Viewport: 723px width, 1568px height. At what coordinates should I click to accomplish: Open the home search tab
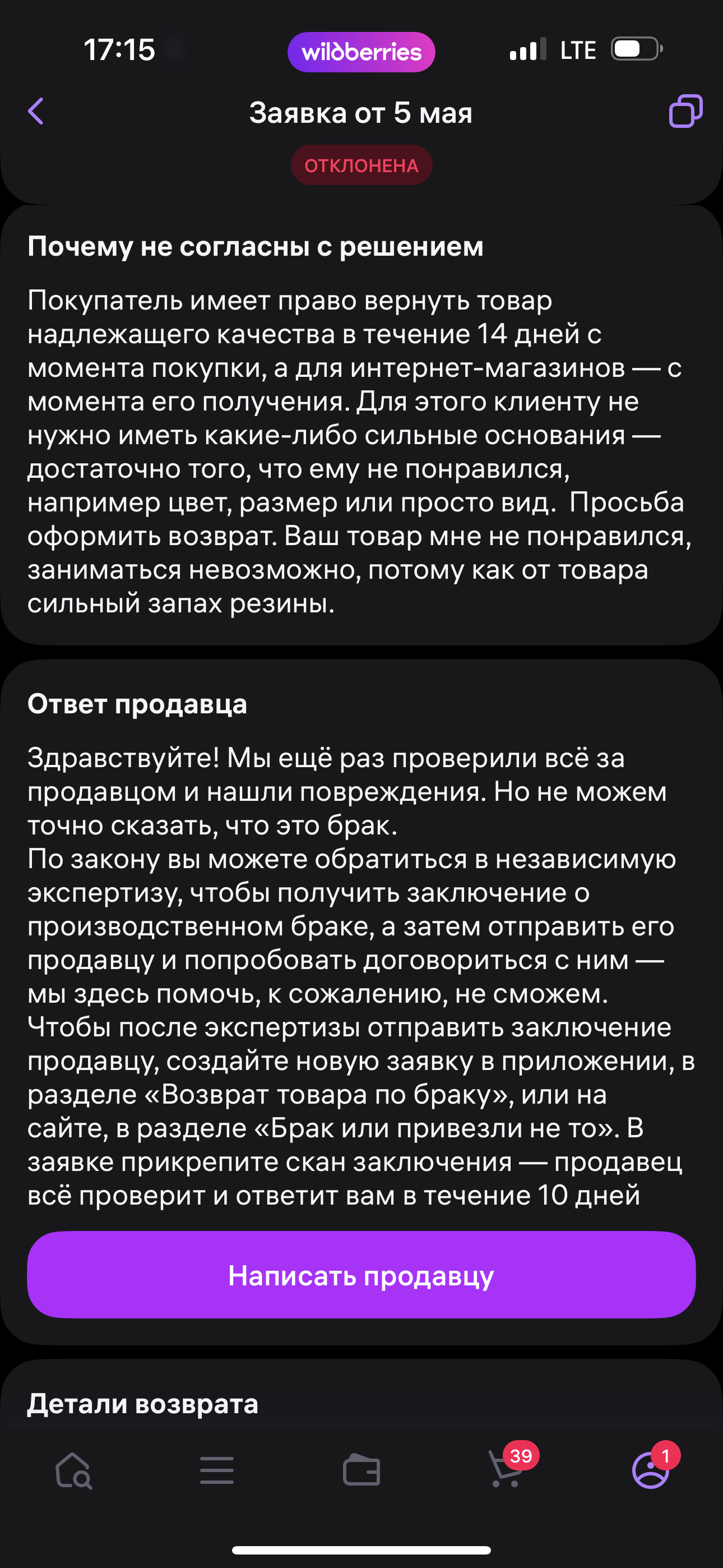point(73,1470)
